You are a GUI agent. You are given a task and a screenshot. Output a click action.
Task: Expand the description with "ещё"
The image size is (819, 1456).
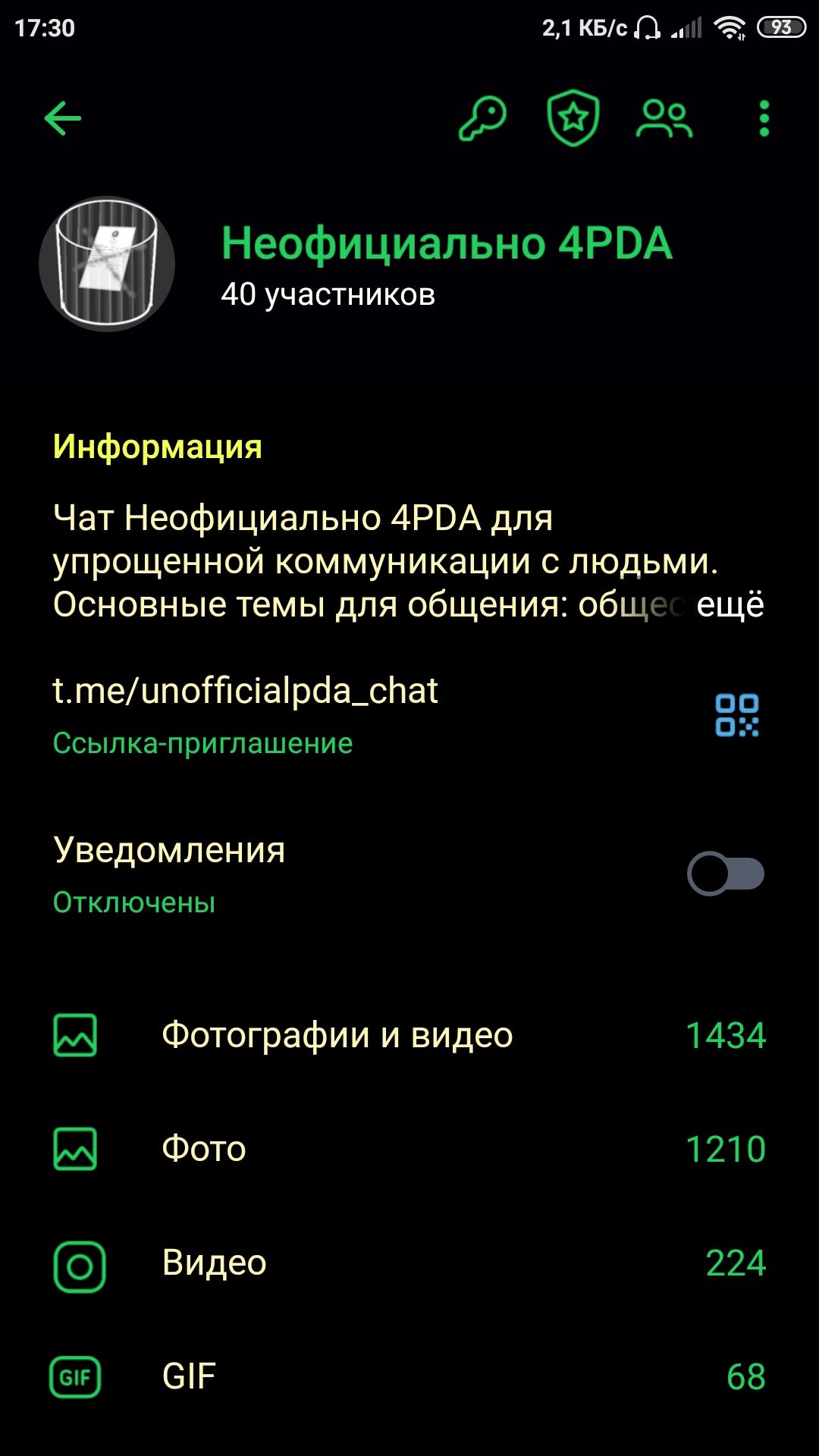click(730, 605)
